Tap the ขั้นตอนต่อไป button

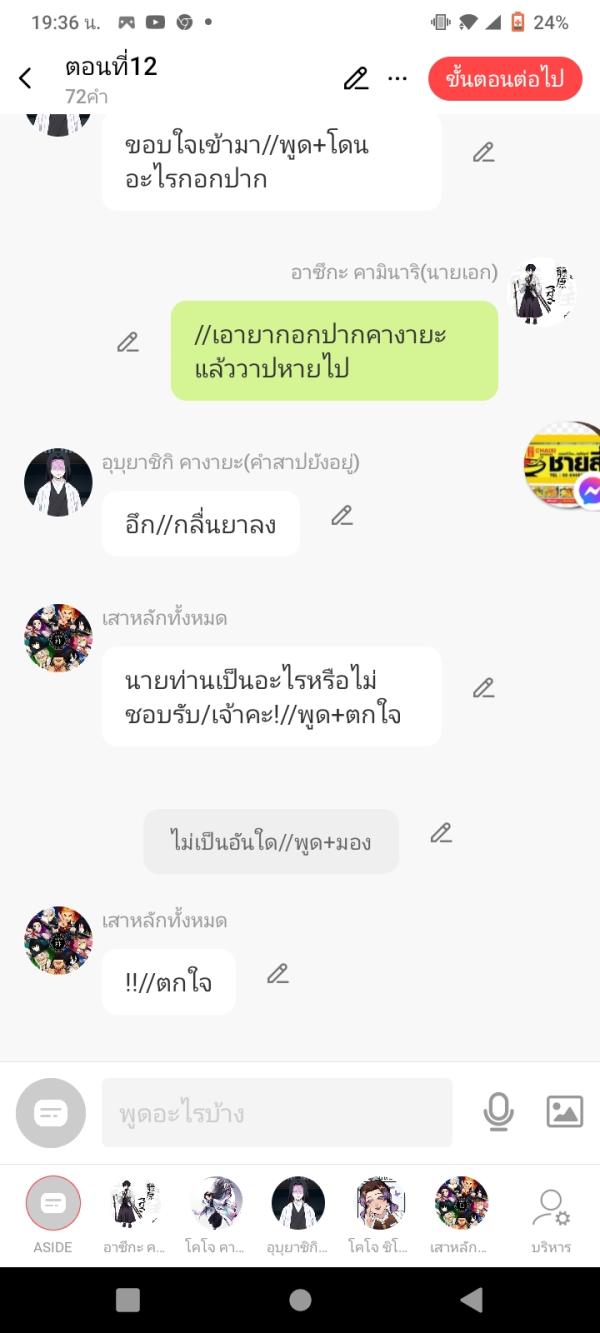click(505, 79)
